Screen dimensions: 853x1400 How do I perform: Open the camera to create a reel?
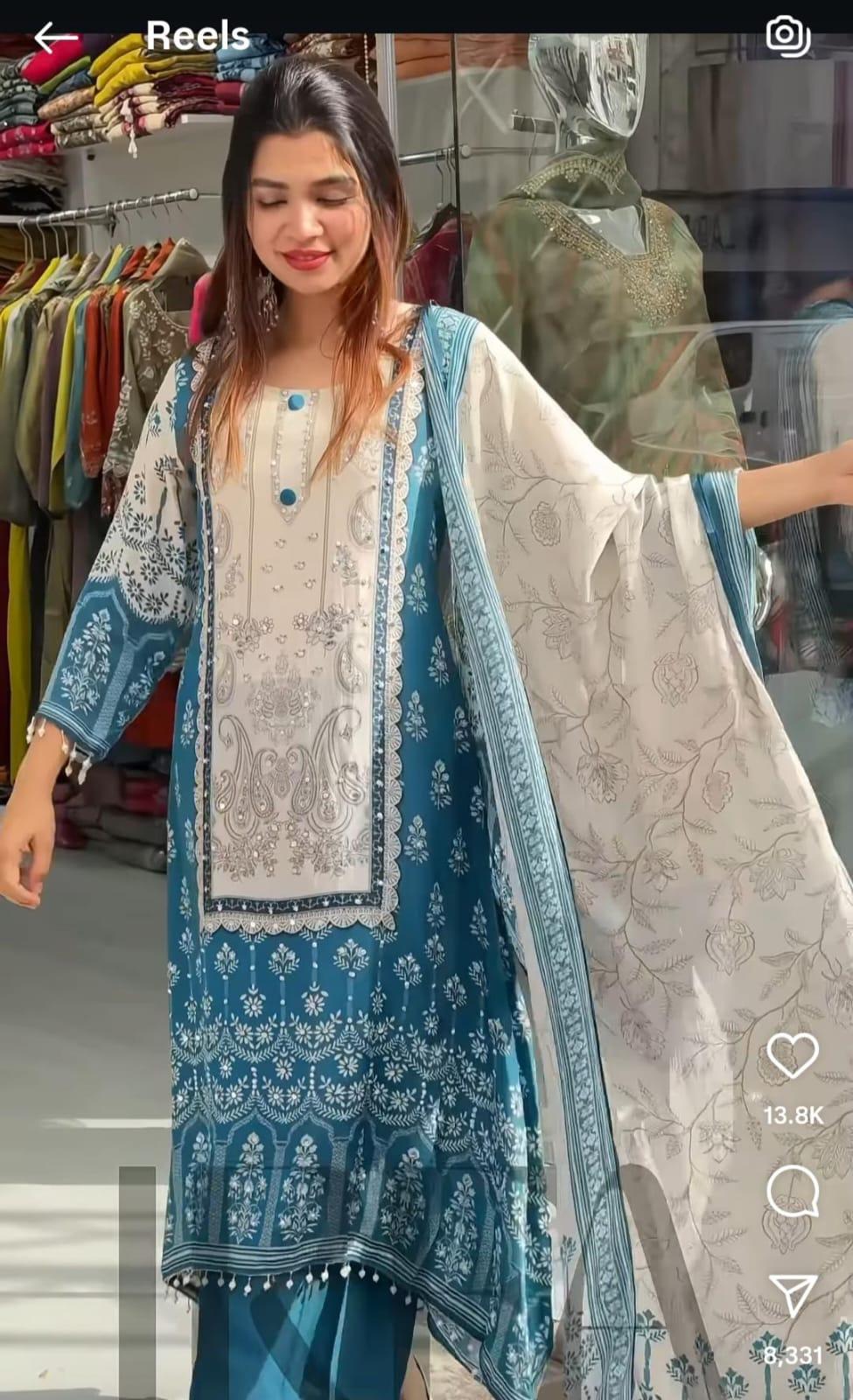(x=787, y=37)
